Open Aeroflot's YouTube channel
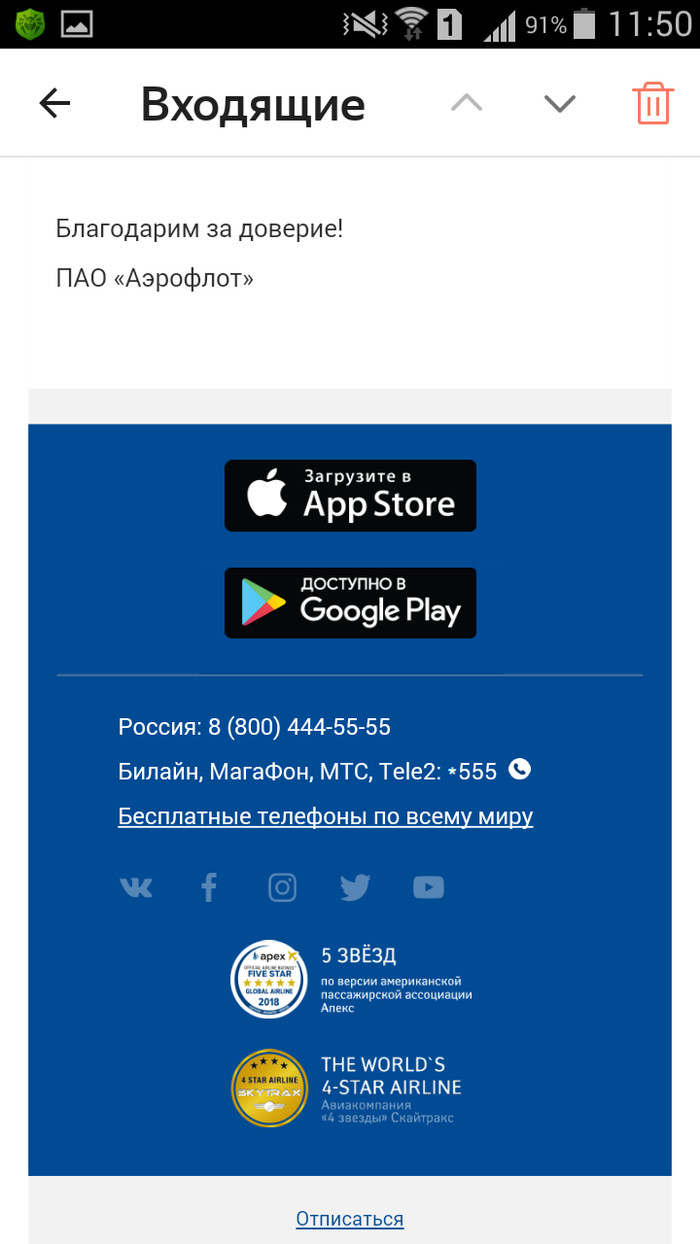 pyautogui.click(x=428, y=887)
